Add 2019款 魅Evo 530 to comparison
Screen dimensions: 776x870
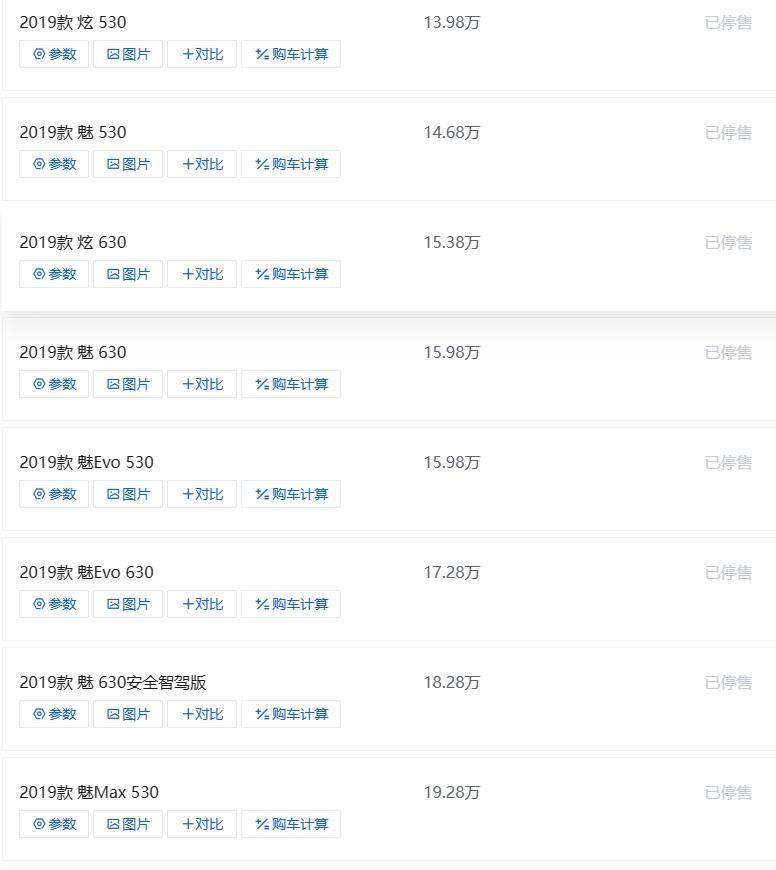(x=201, y=494)
